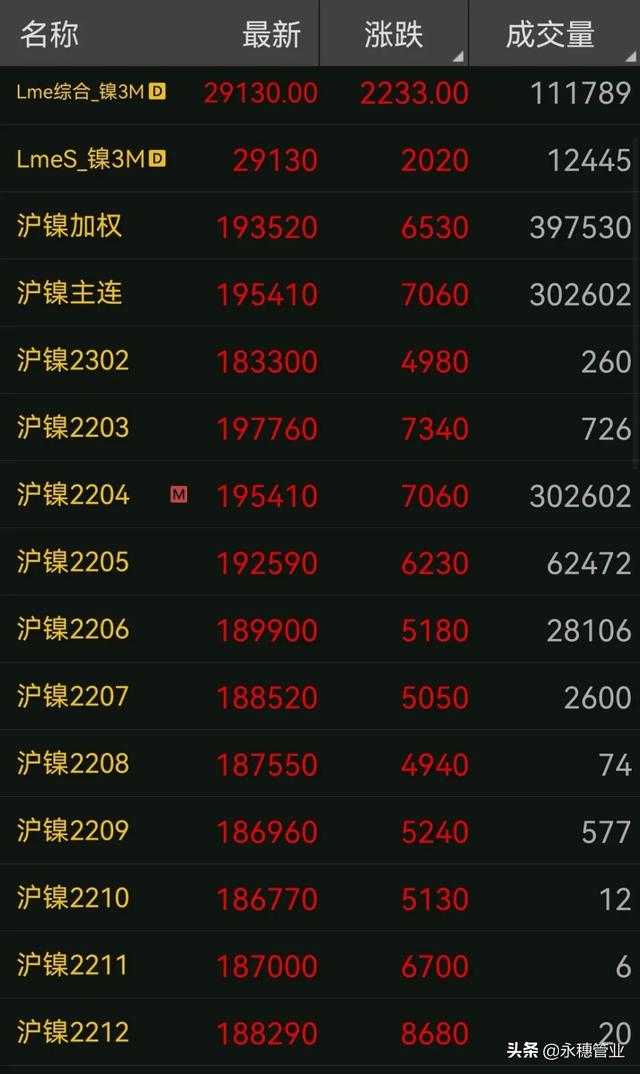Tap the 沪镍2211 contract
The width and height of the screenshot is (640, 1074).
(x=73, y=965)
